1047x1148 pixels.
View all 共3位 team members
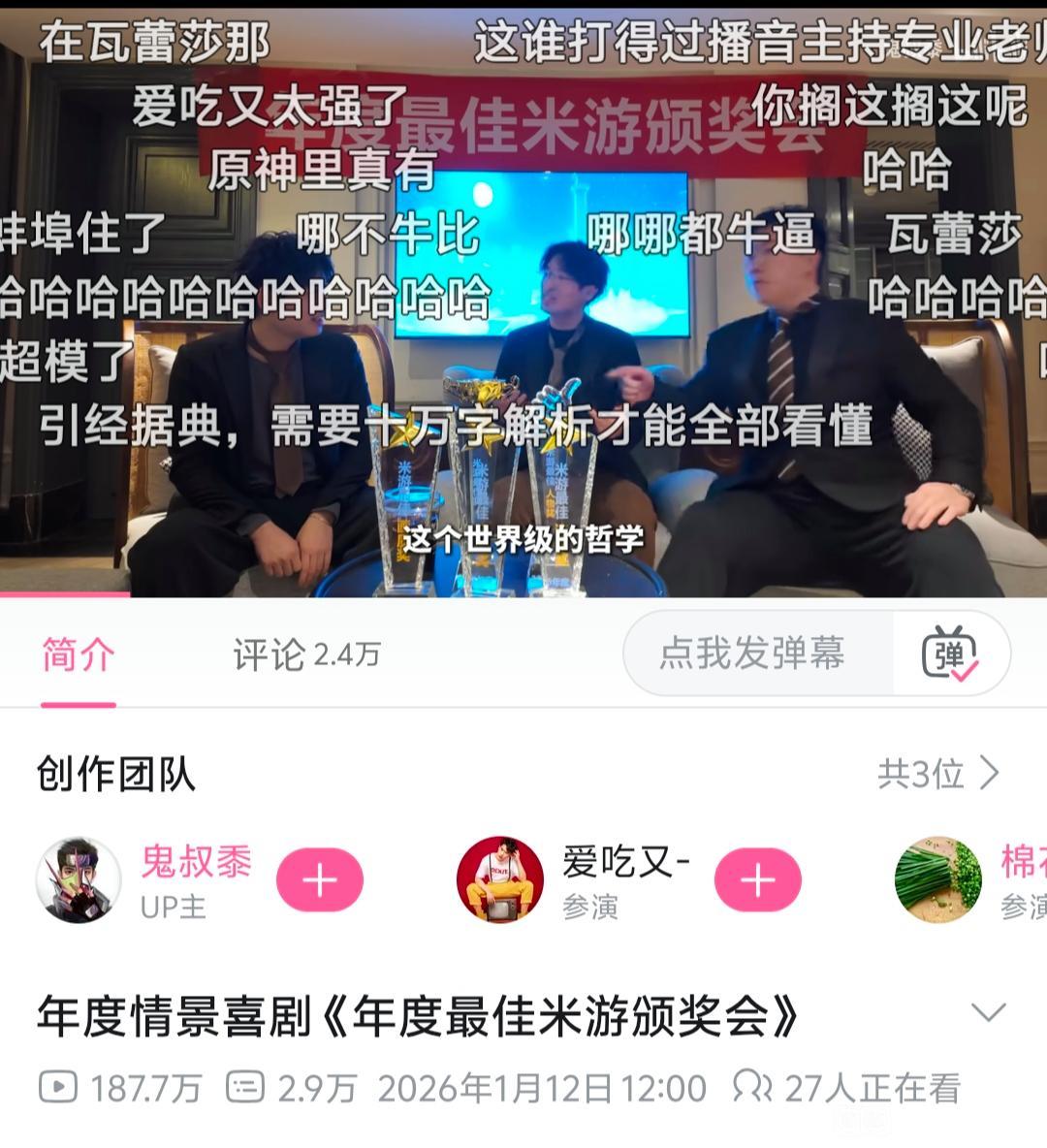click(x=938, y=773)
